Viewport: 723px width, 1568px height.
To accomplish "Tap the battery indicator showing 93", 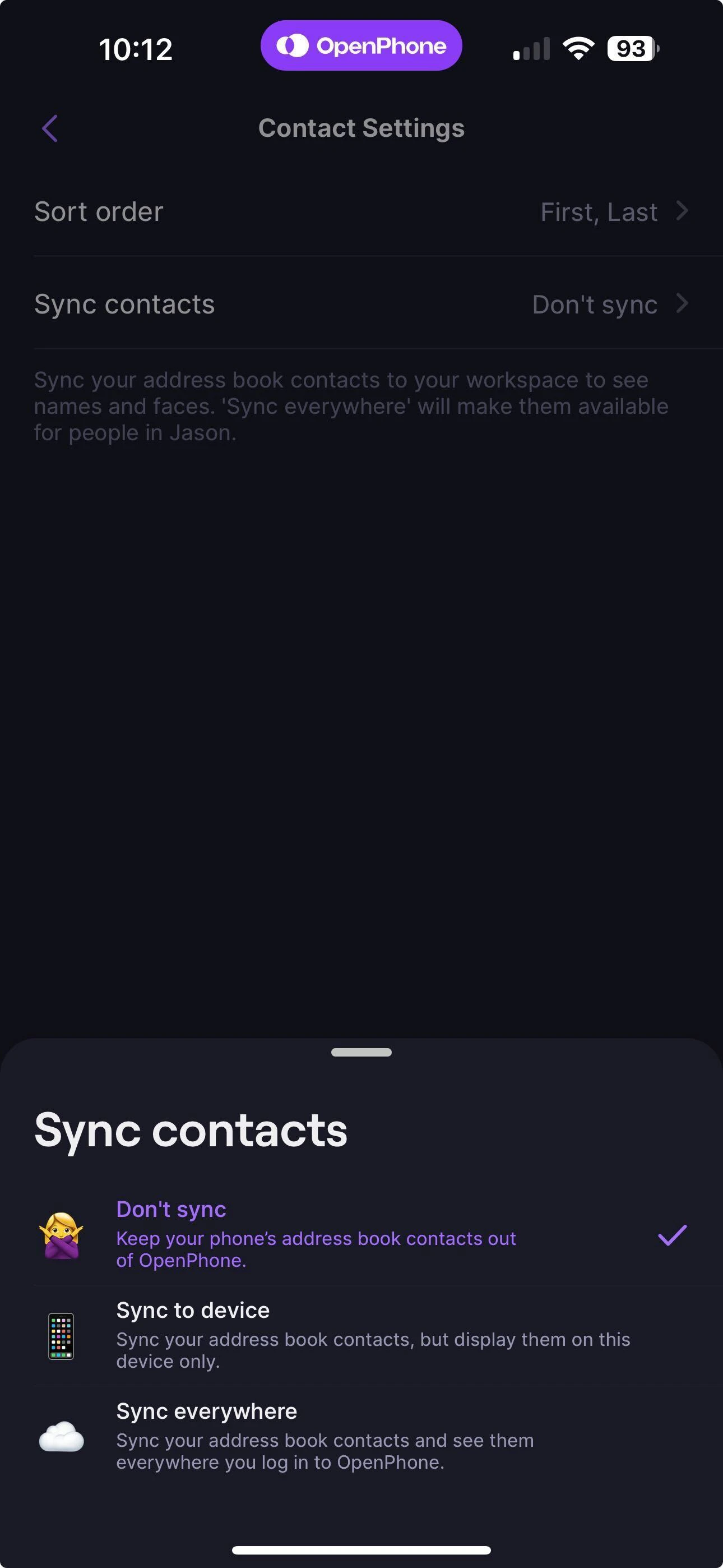I will click(630, 48).
